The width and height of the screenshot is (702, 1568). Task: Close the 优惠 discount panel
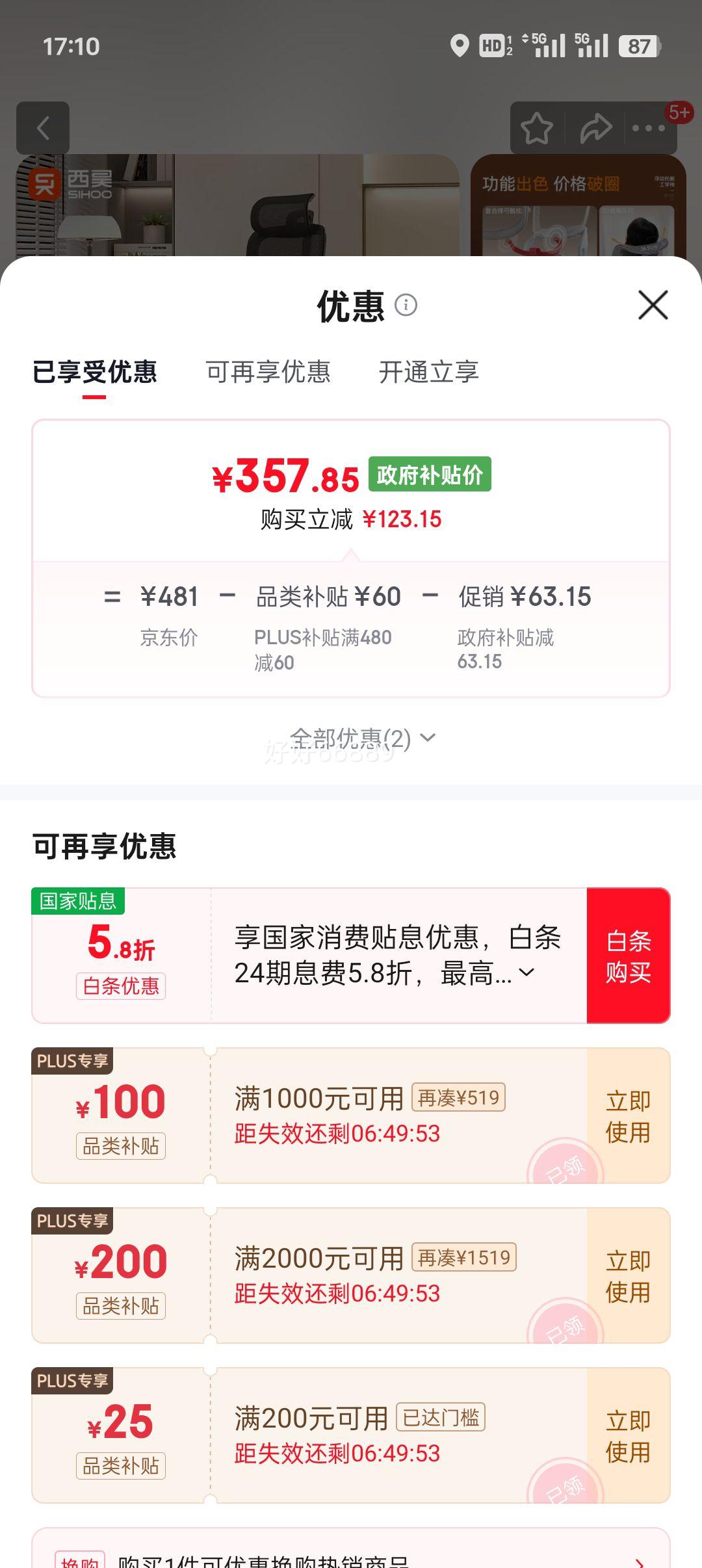click(x=653, y=306)
